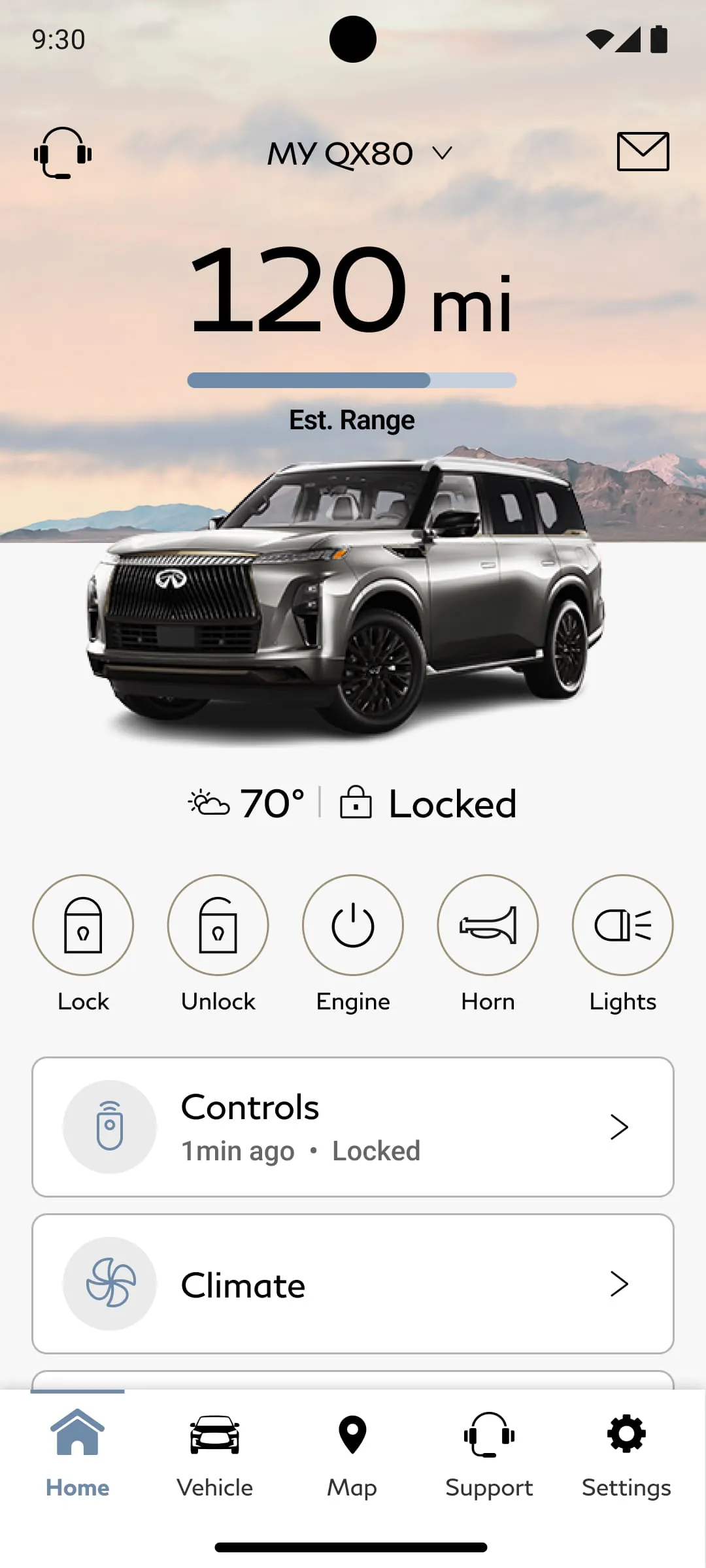The width and height of the screenshot is (706, 1568).
Task: Select the Unlock vehicle icon
Action: 218,924
